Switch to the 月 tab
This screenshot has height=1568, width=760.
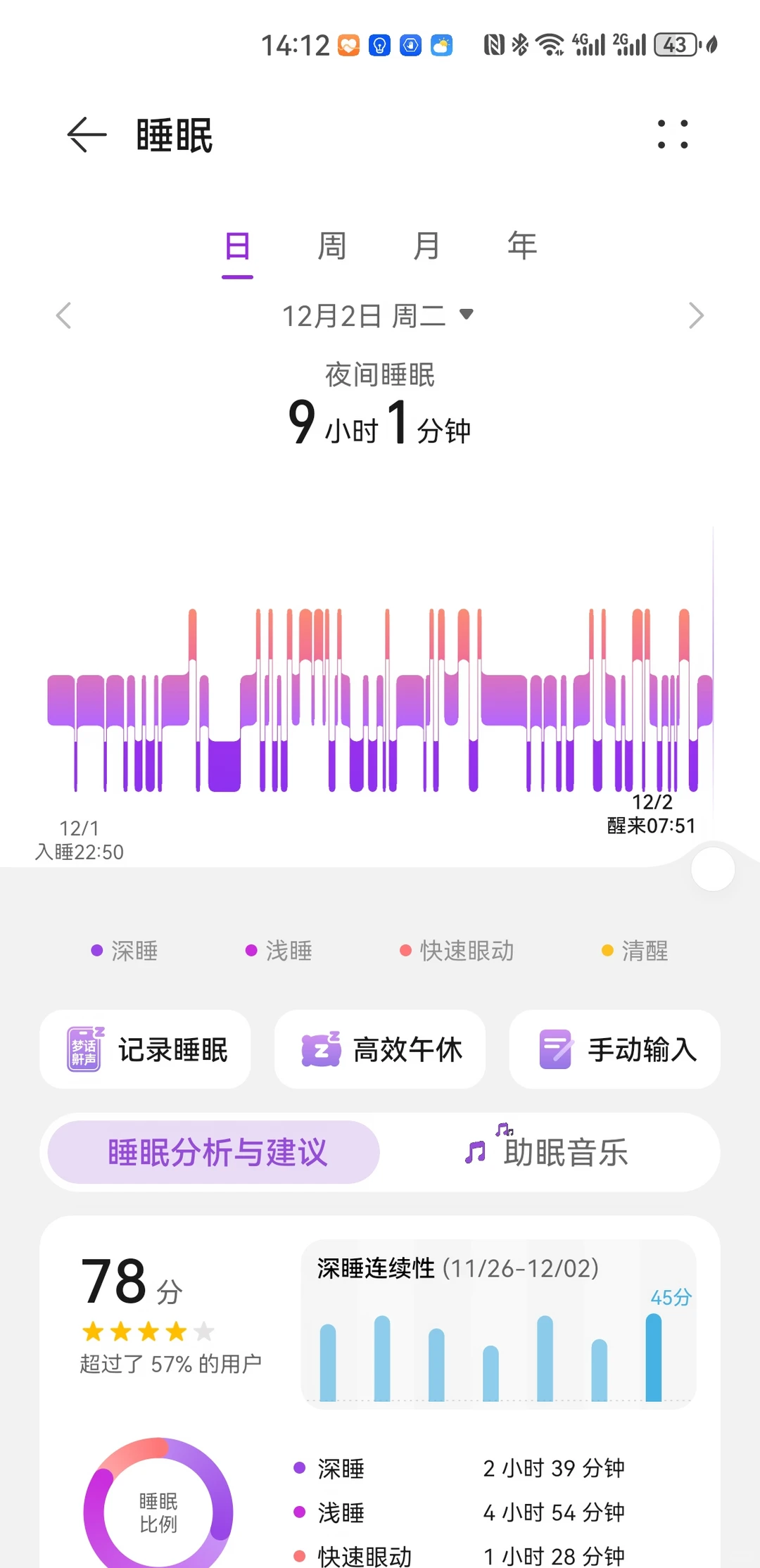click(426, 246)
